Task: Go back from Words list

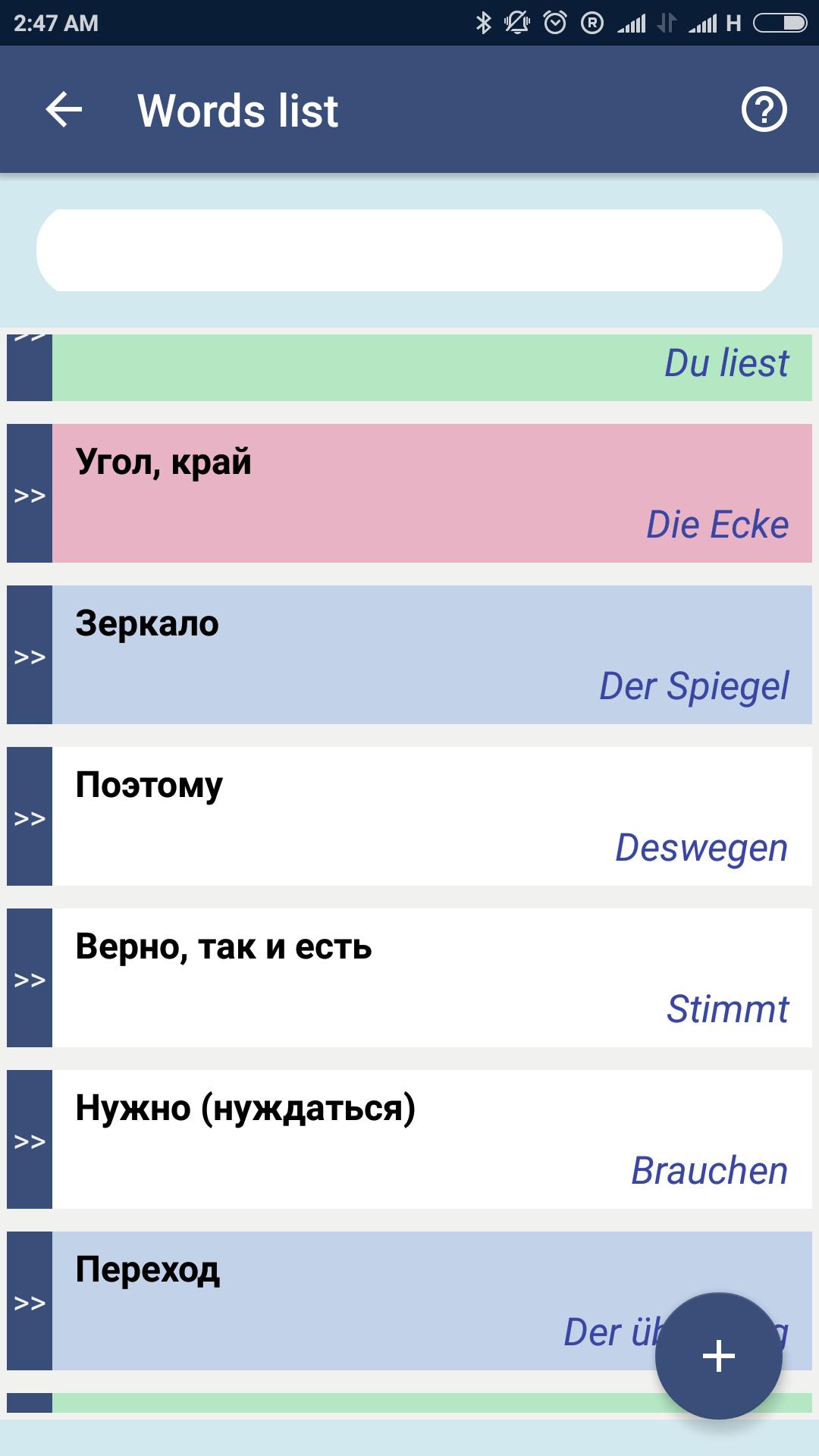Action: pyautogui.click(x=64, y=110)
